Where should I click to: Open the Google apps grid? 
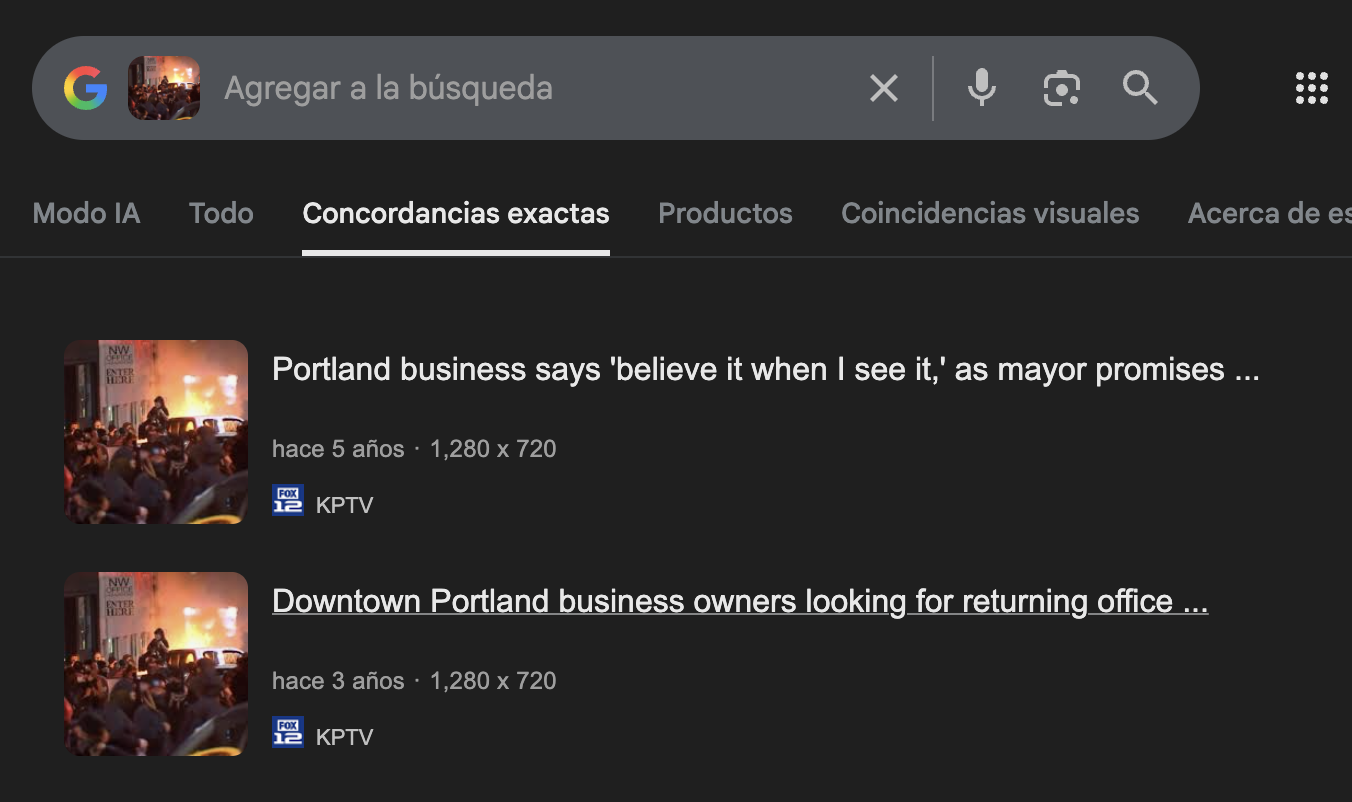[1311, 88]
